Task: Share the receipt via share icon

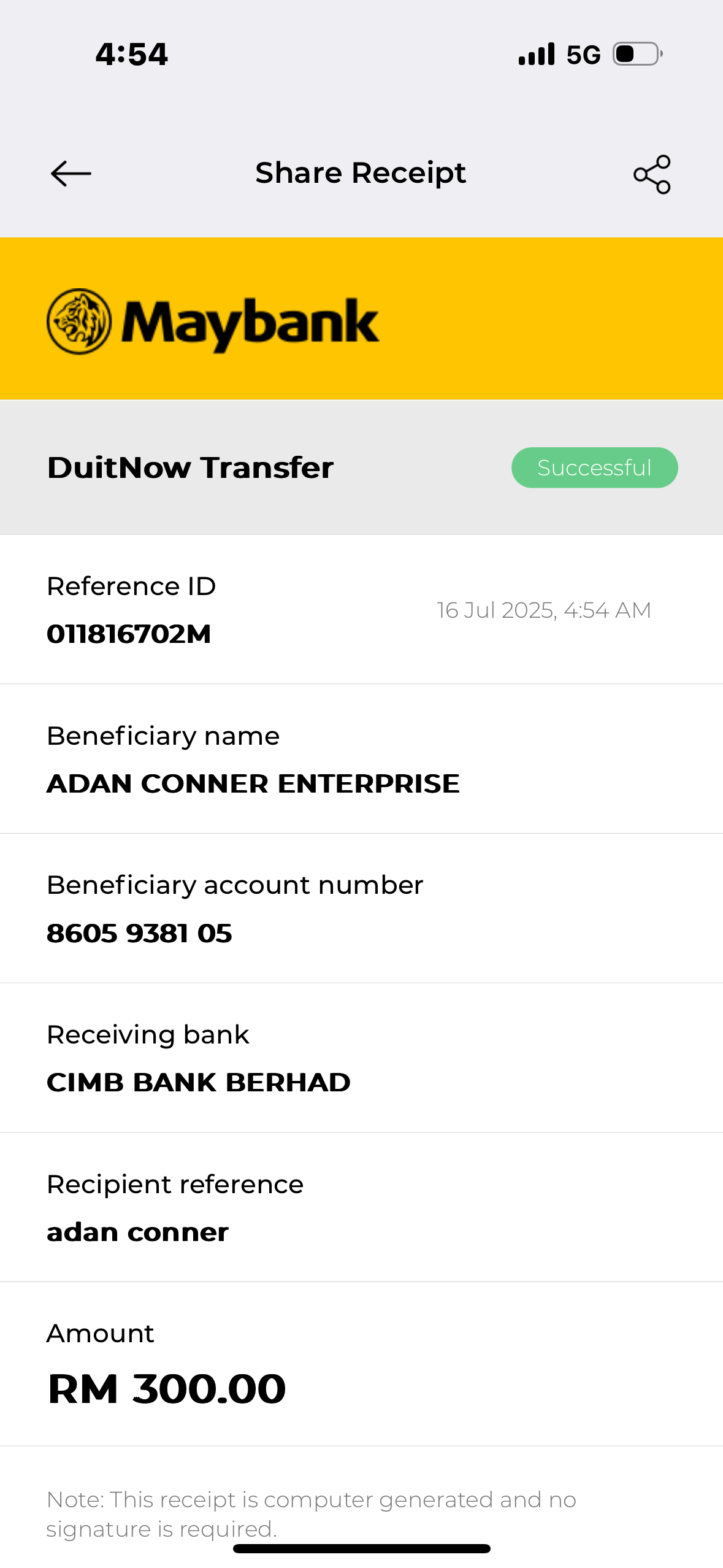Action: 652,174
